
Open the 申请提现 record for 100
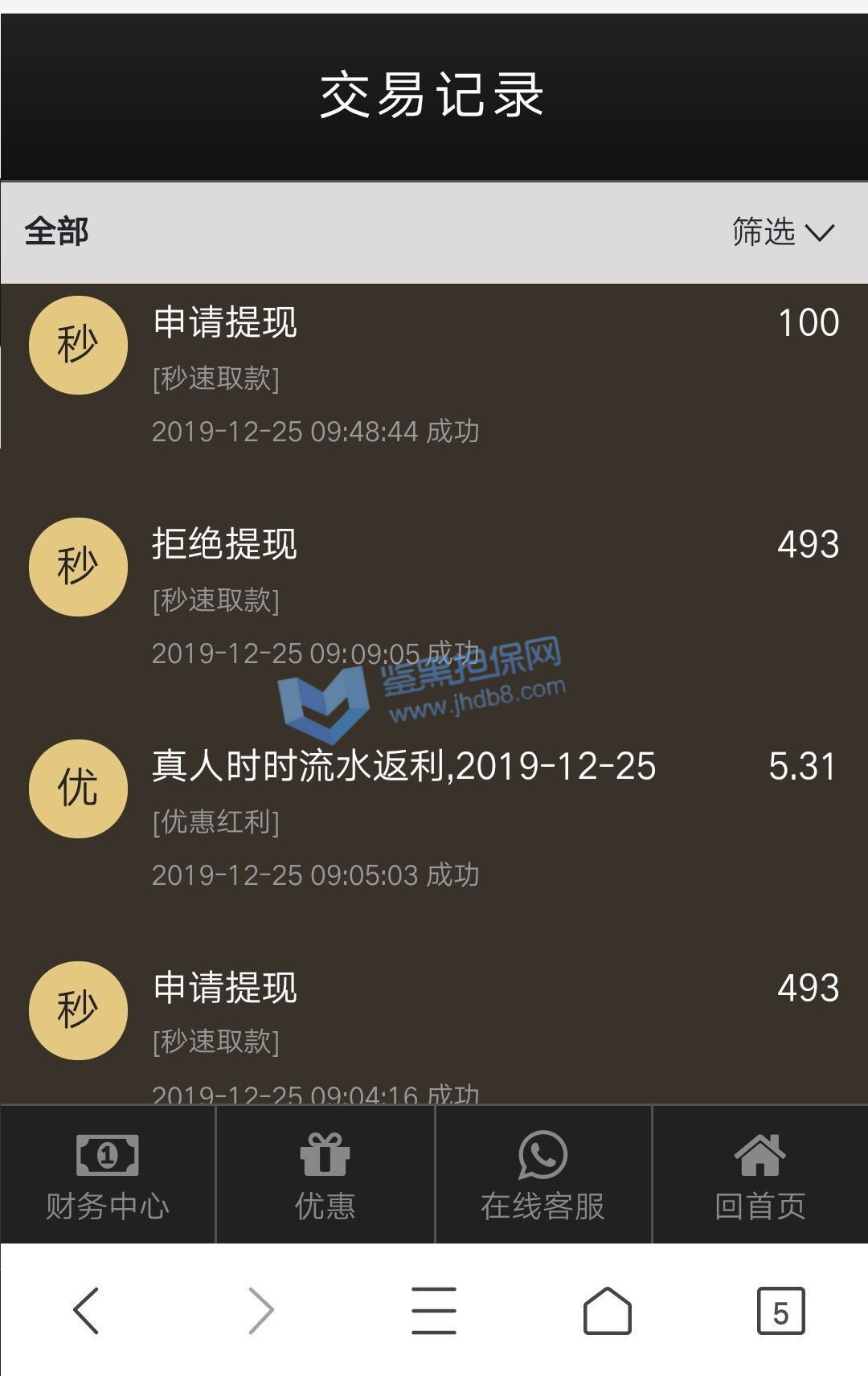point(434,375)
